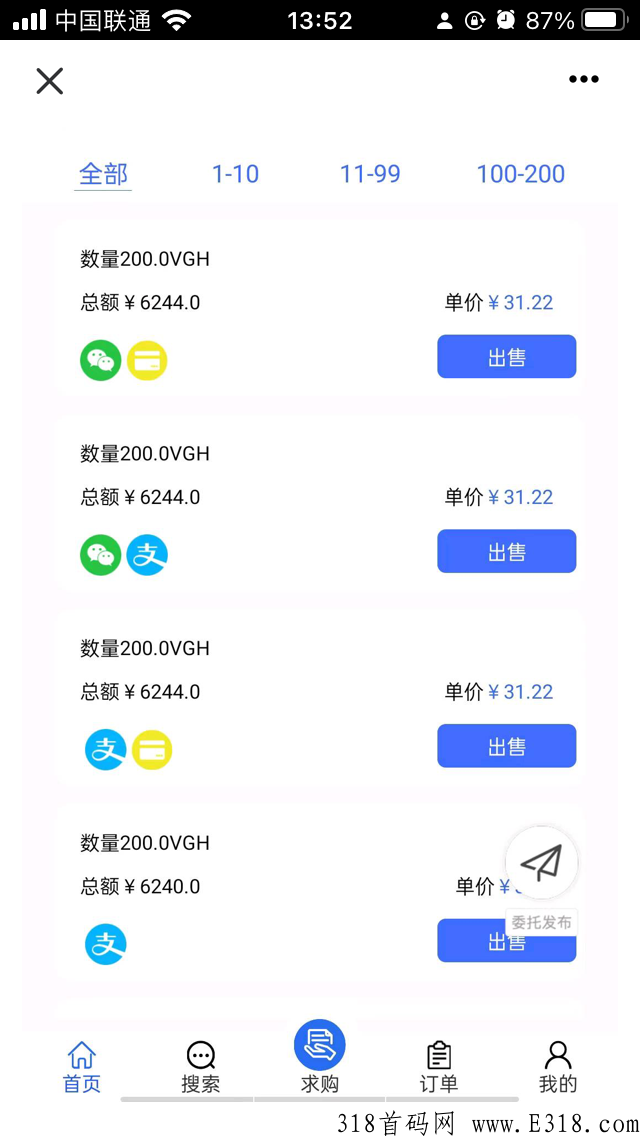The image size is (640, 1136).
Task: Switch to the 11-99 quantity tab
Action: tap(370, 174)
